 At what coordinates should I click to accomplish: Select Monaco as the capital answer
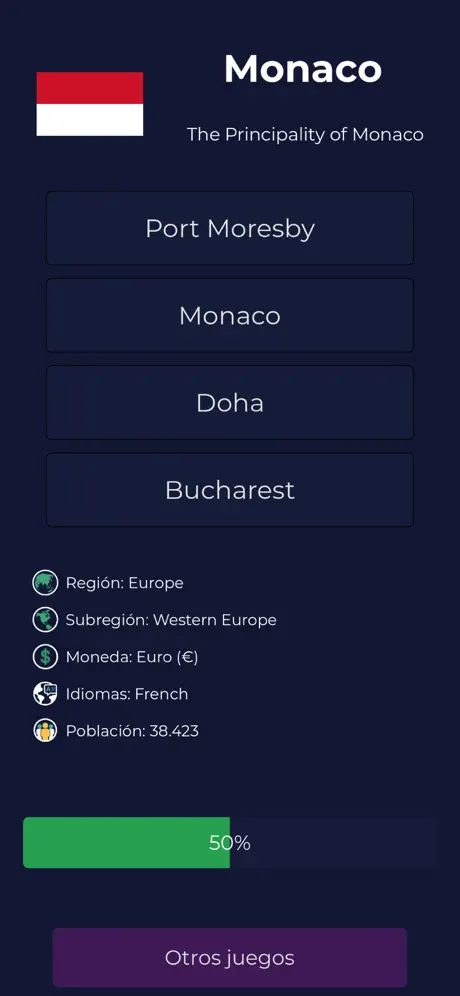[x=230, y=316]
